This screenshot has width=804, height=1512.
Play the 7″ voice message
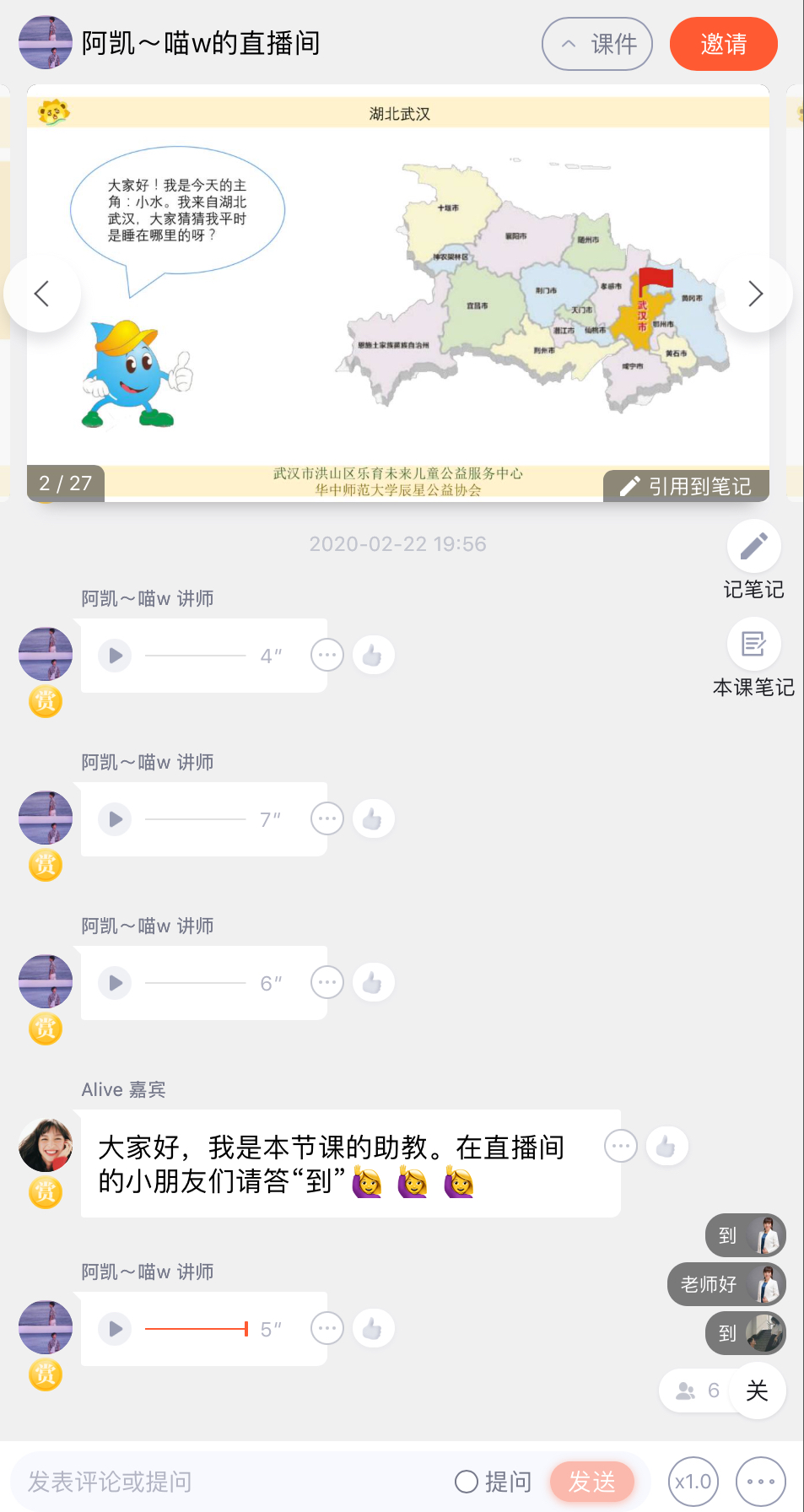(x=115, y=819)
